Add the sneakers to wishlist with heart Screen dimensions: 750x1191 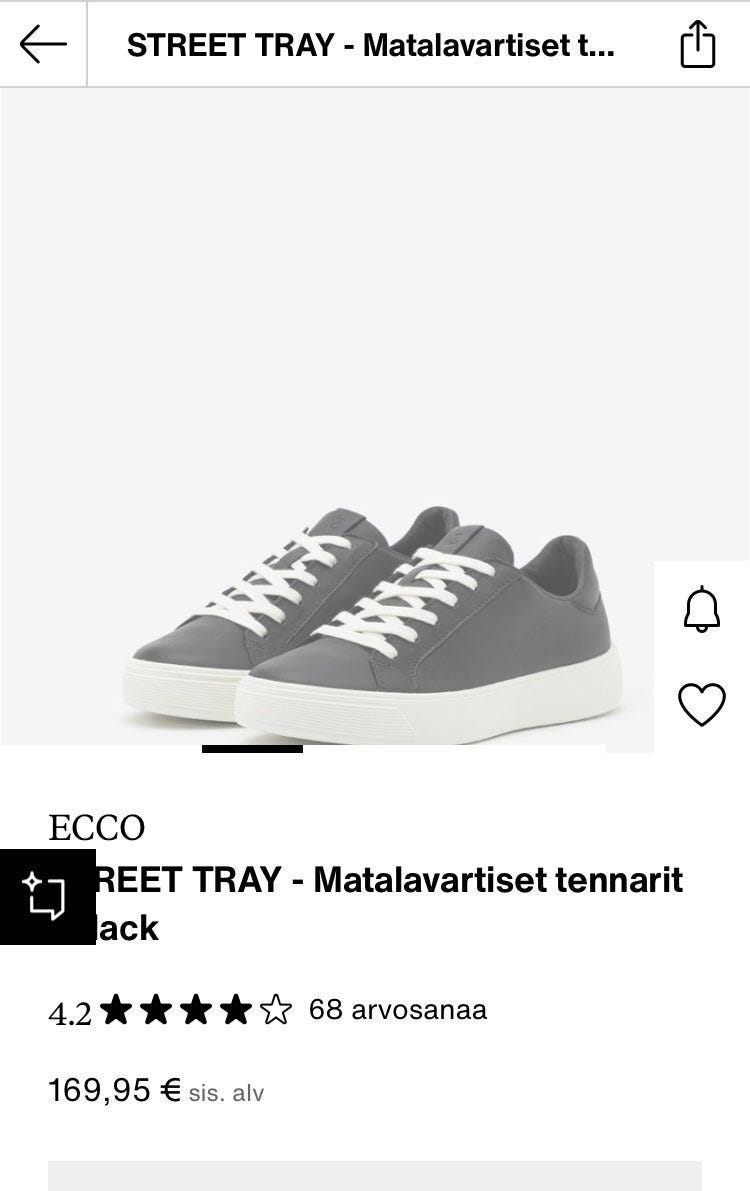(x=701, y=704)
